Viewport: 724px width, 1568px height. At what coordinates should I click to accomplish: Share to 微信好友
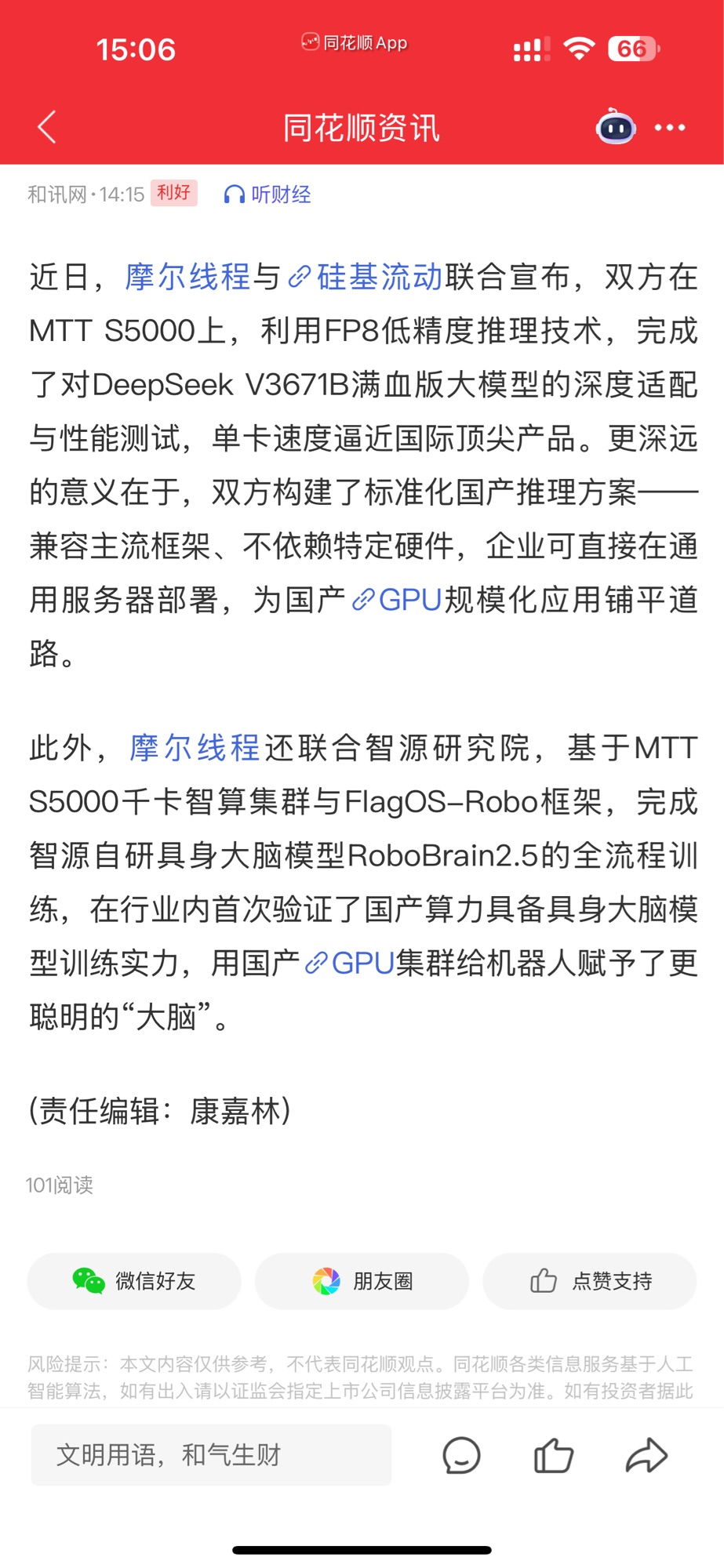(134, 1281)
